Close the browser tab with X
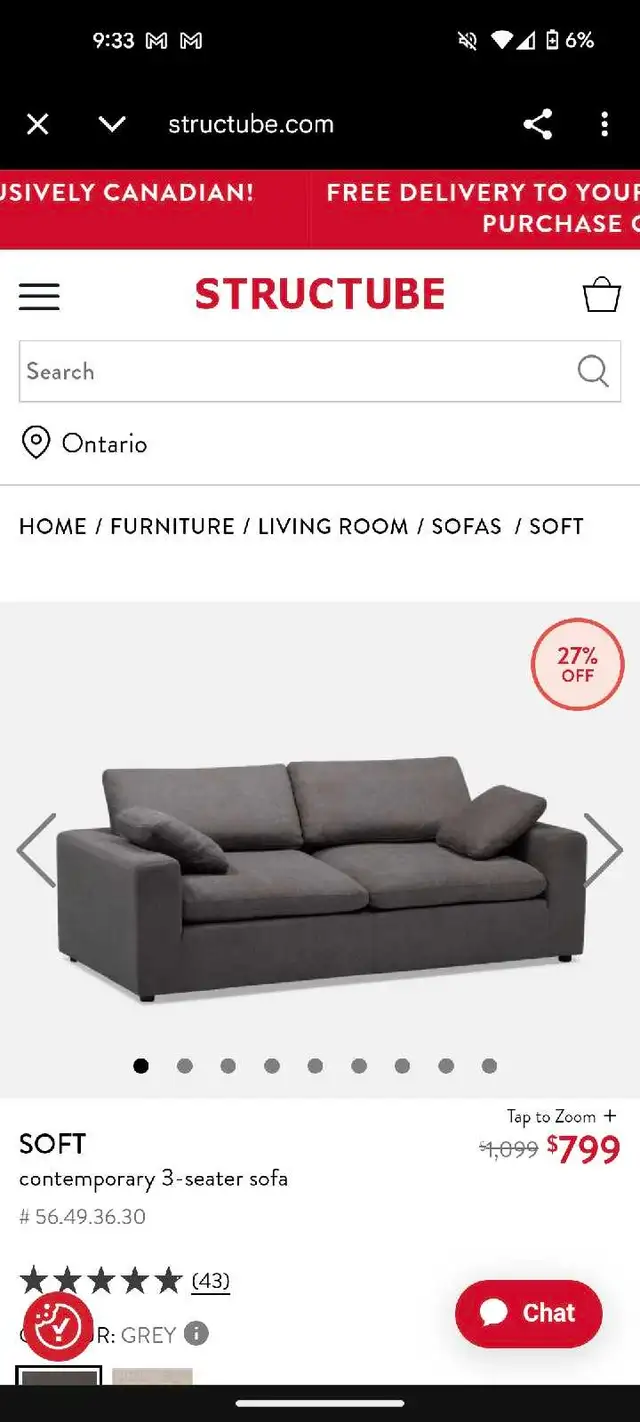The width and height of the screenshot is (640, 1422). tap(37, 124)
